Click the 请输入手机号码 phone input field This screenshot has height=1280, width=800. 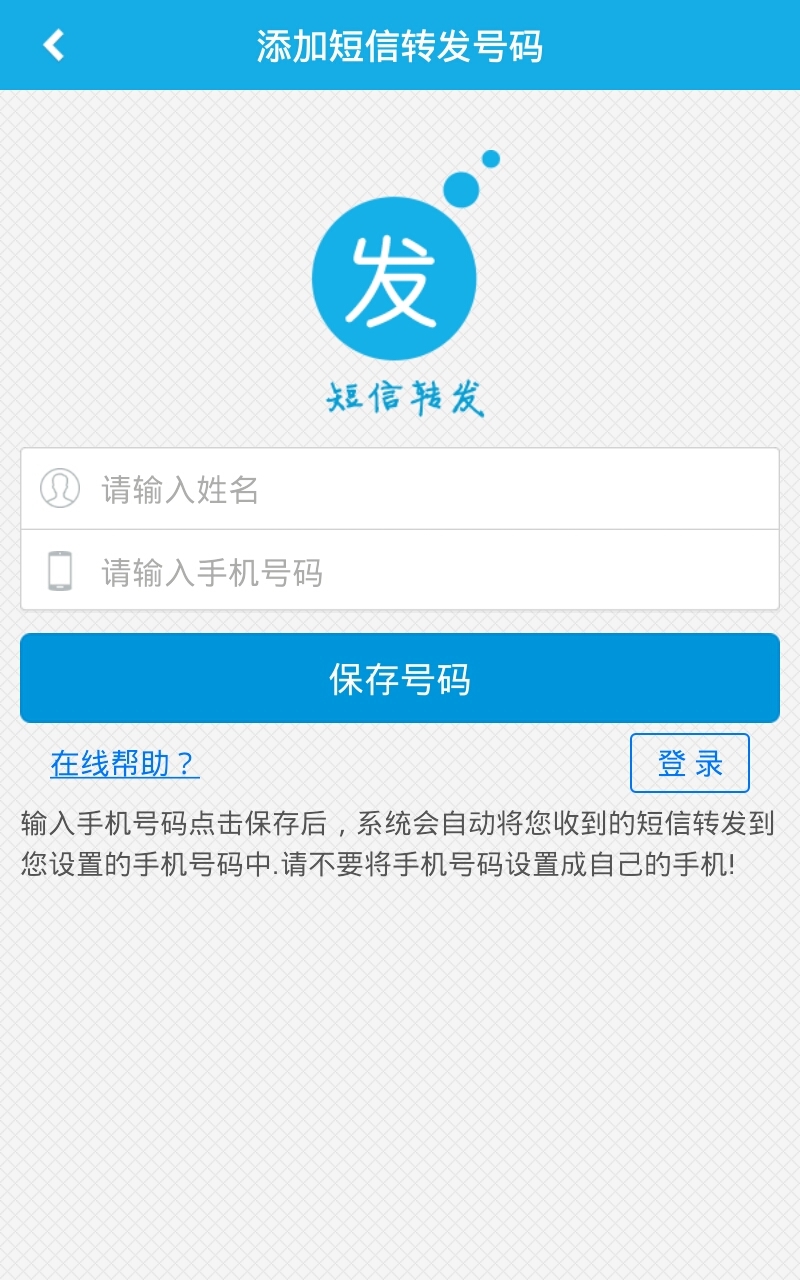tap(300, 570)
